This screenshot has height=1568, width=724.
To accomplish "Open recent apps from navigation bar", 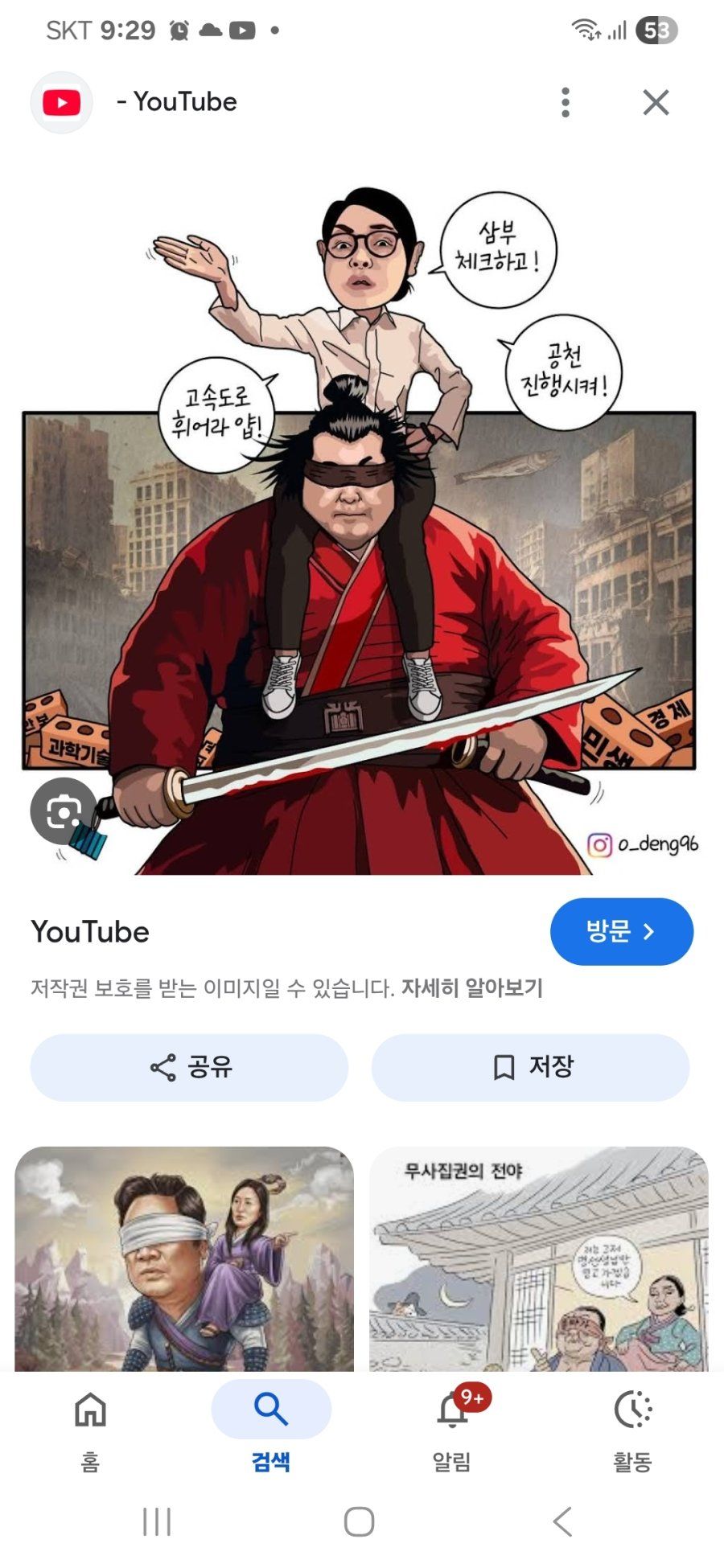I will 157,1521.
